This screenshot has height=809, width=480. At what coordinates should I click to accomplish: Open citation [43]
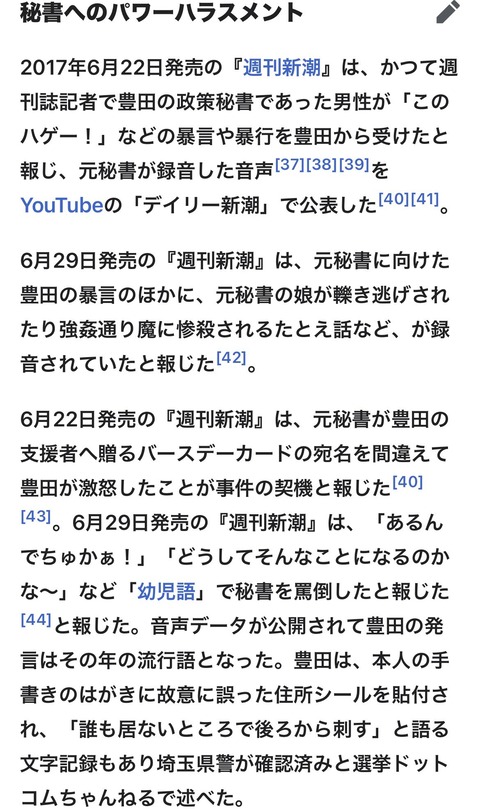[36, 516]
